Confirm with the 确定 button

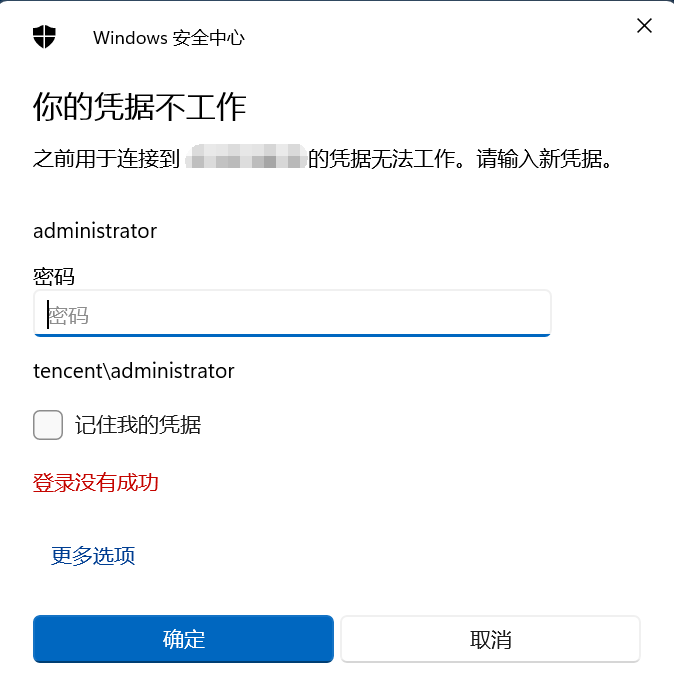click(183, 639)
